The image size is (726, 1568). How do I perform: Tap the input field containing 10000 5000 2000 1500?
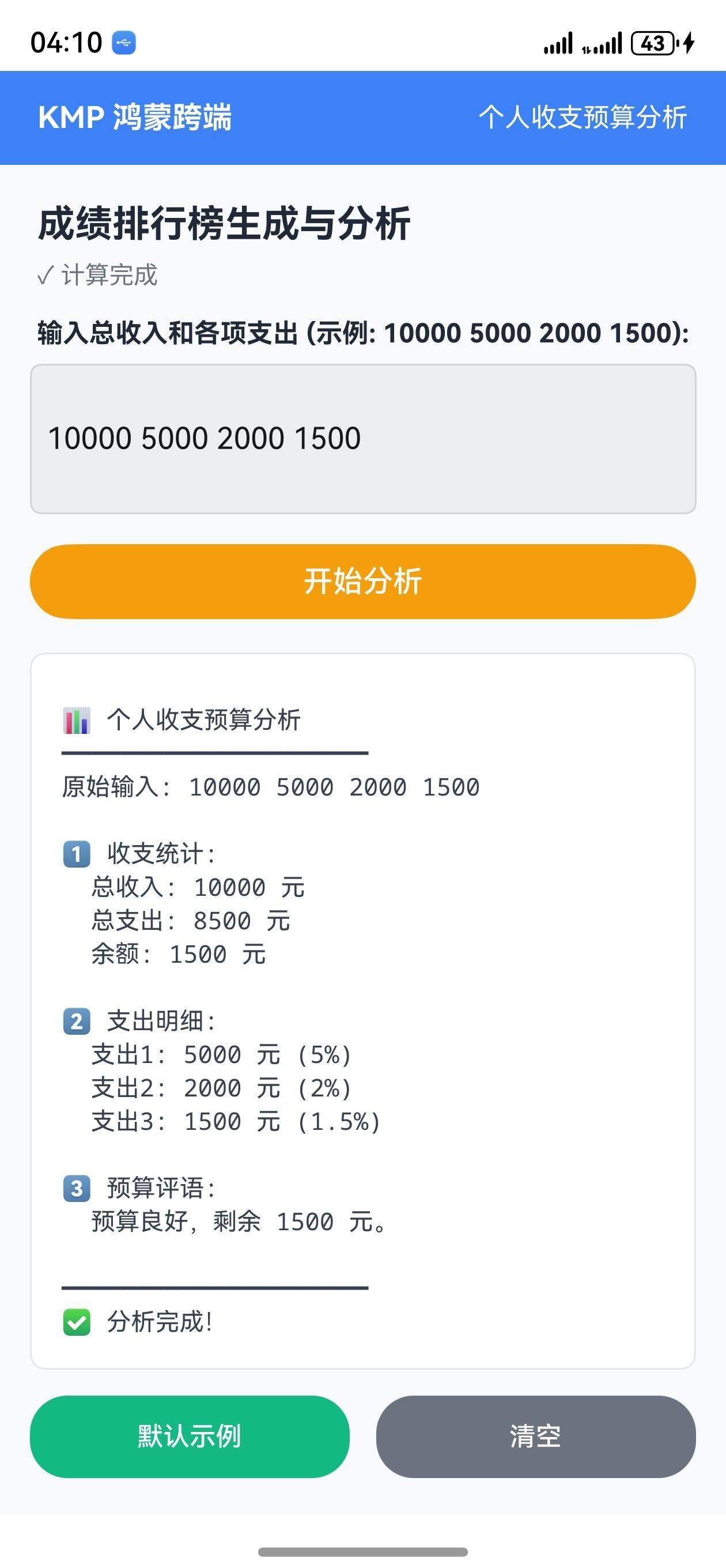point(362,437)
